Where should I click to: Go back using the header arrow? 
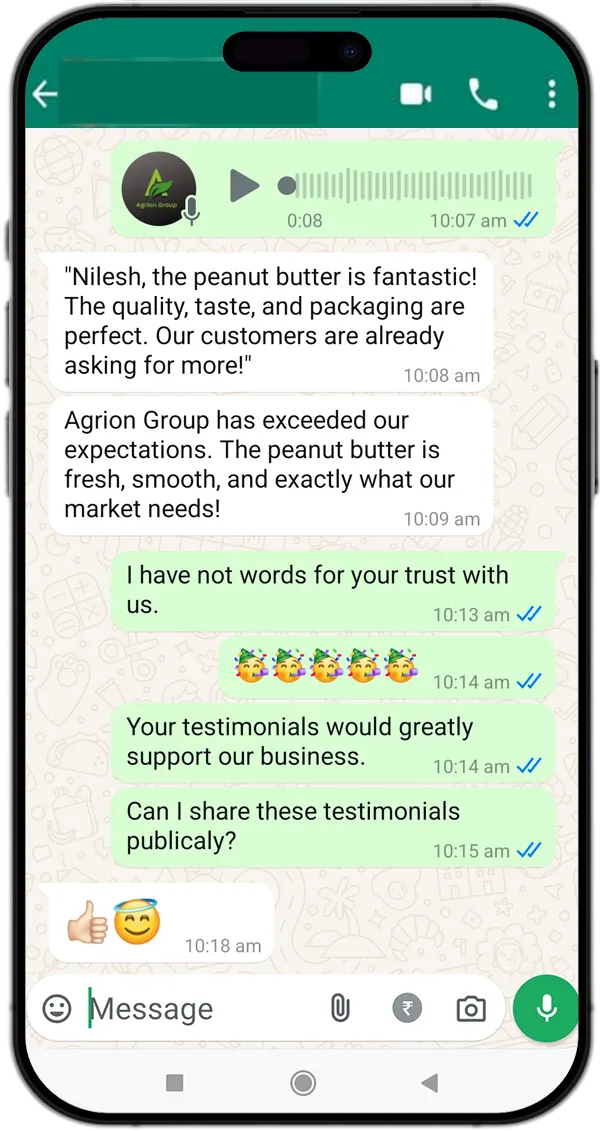coord(45,94)
